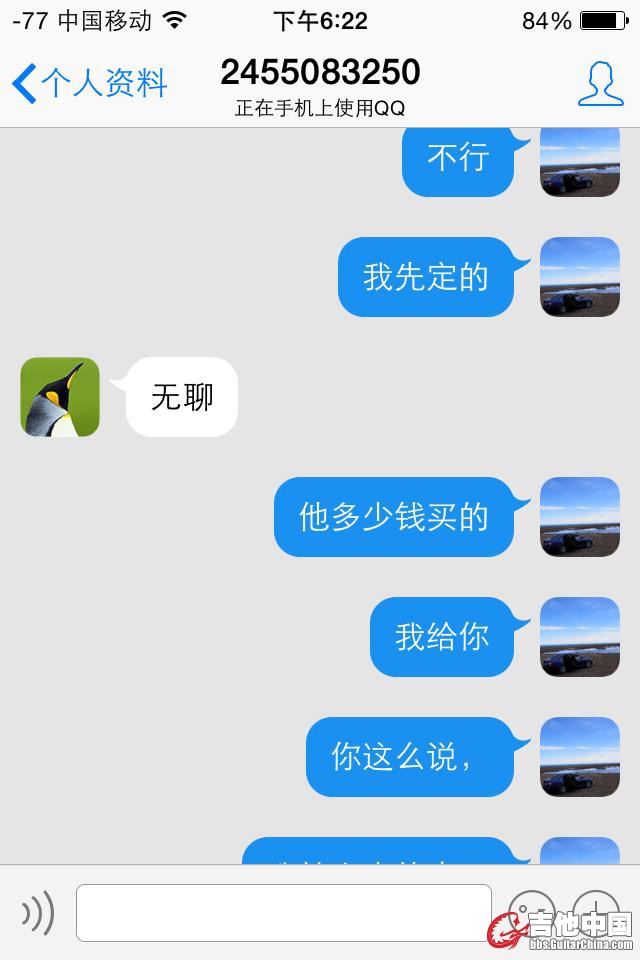
Task: Tap the voice message icon
Action: [38, 912]
